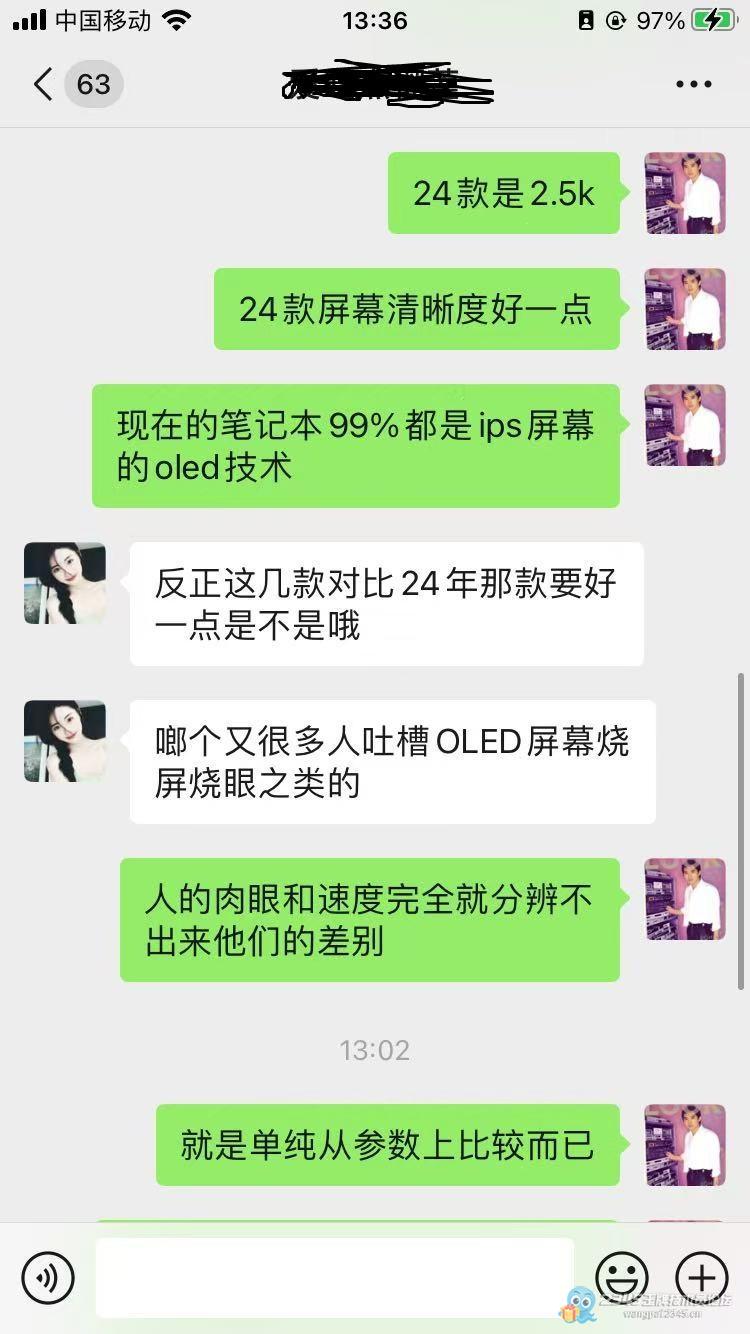Open avatar beside "就是单纯从参数上比较而已" message
750x1334 pixels.
[685, 1145]
